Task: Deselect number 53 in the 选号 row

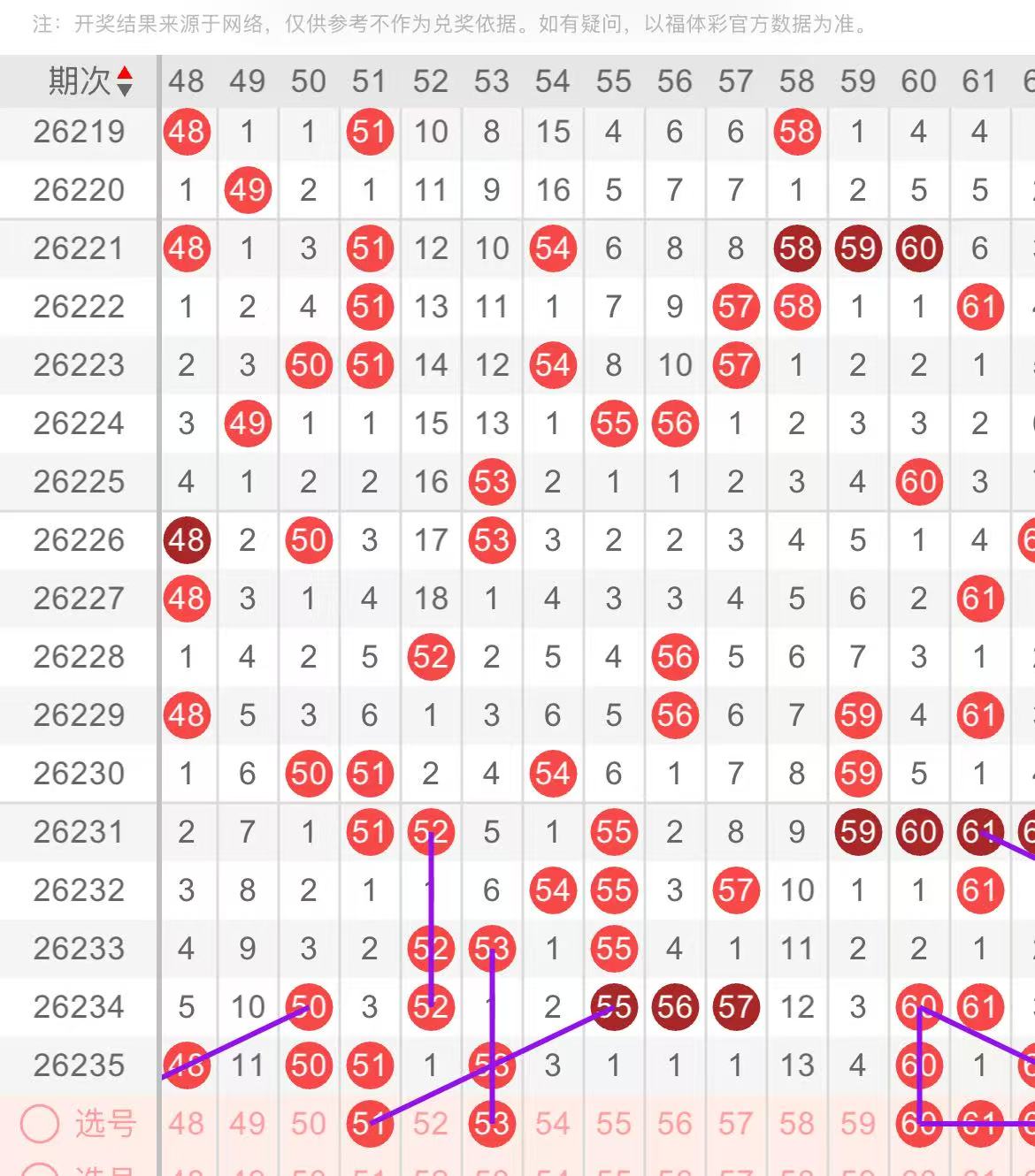Action: 491,1124
